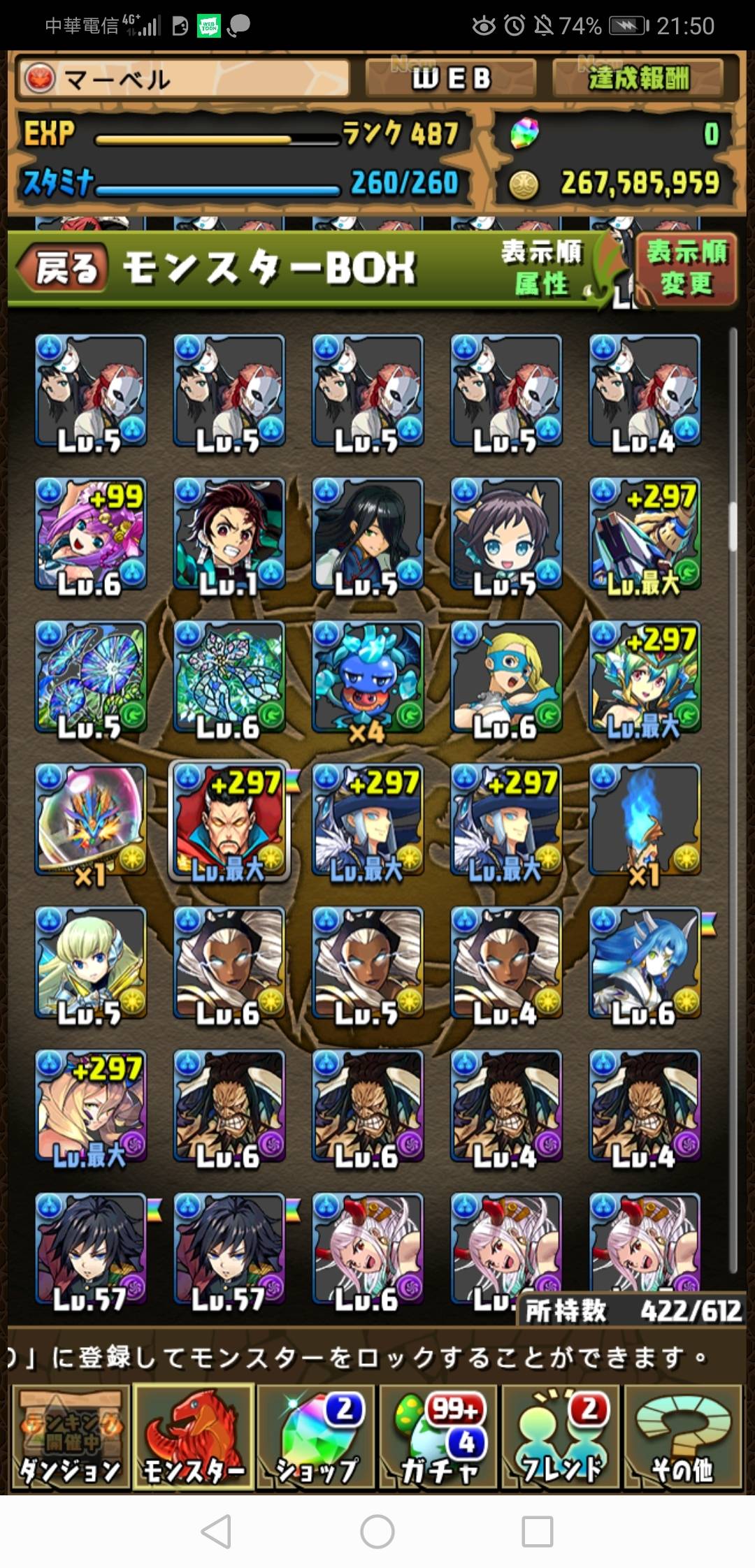Go to the Android home screen
Image resolution: width=755 pixels, height=1568 pixels.
(377, 1532)
